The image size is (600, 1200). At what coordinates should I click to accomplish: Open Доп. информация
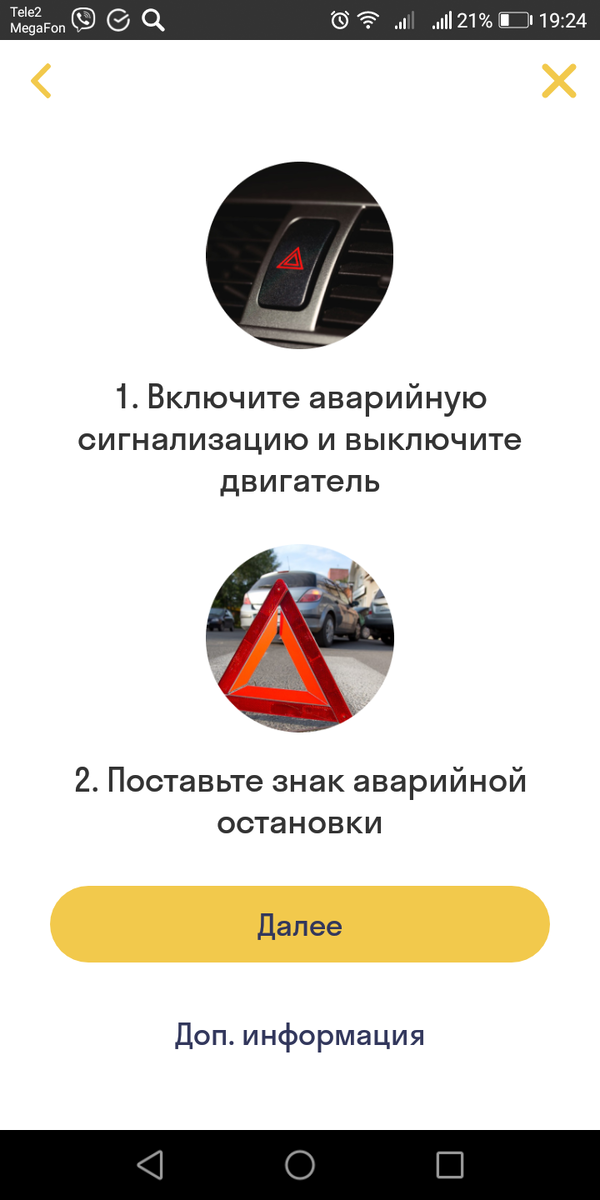[x=300, y=1034]
